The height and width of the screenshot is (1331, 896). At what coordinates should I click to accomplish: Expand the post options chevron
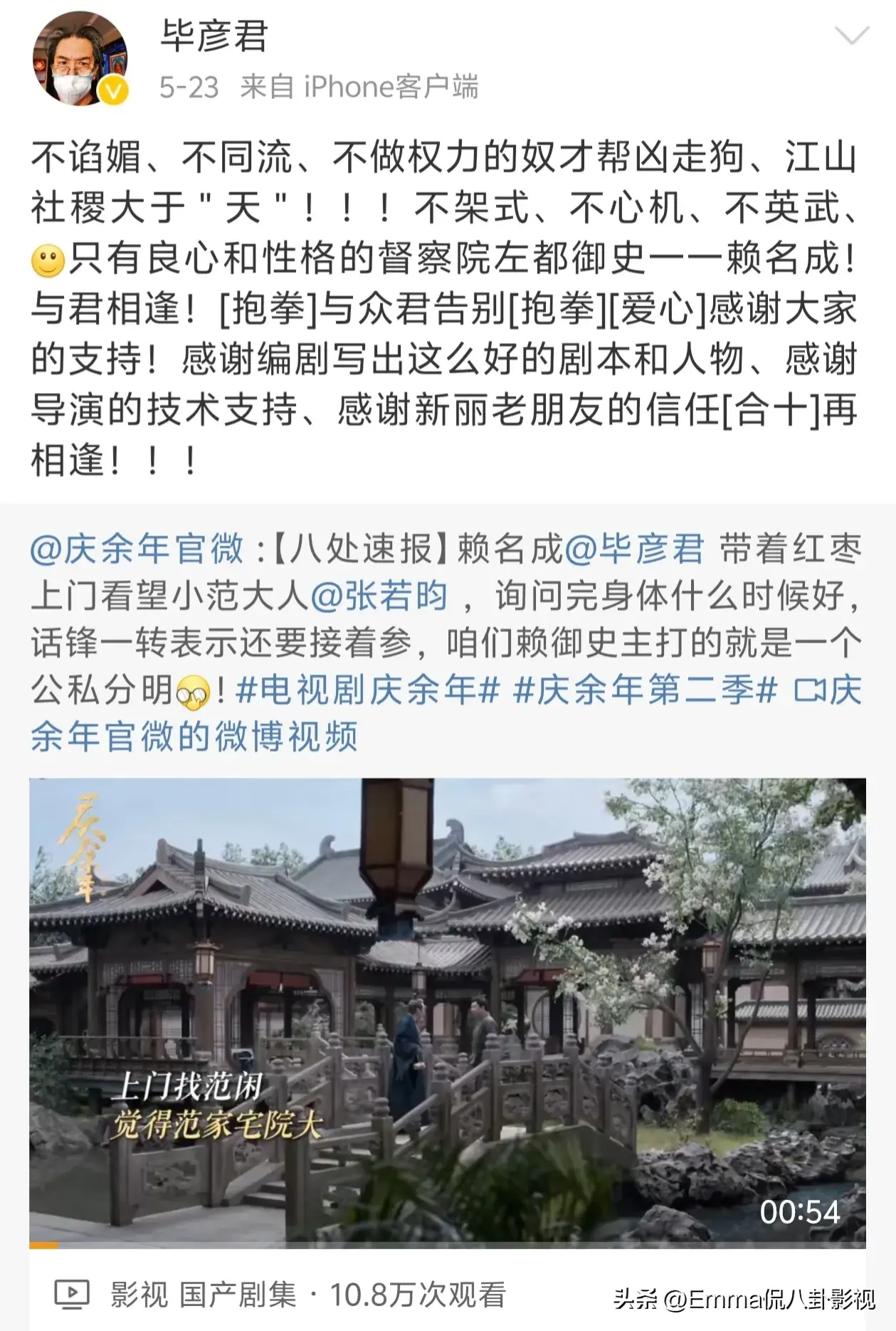pos(851,36)
